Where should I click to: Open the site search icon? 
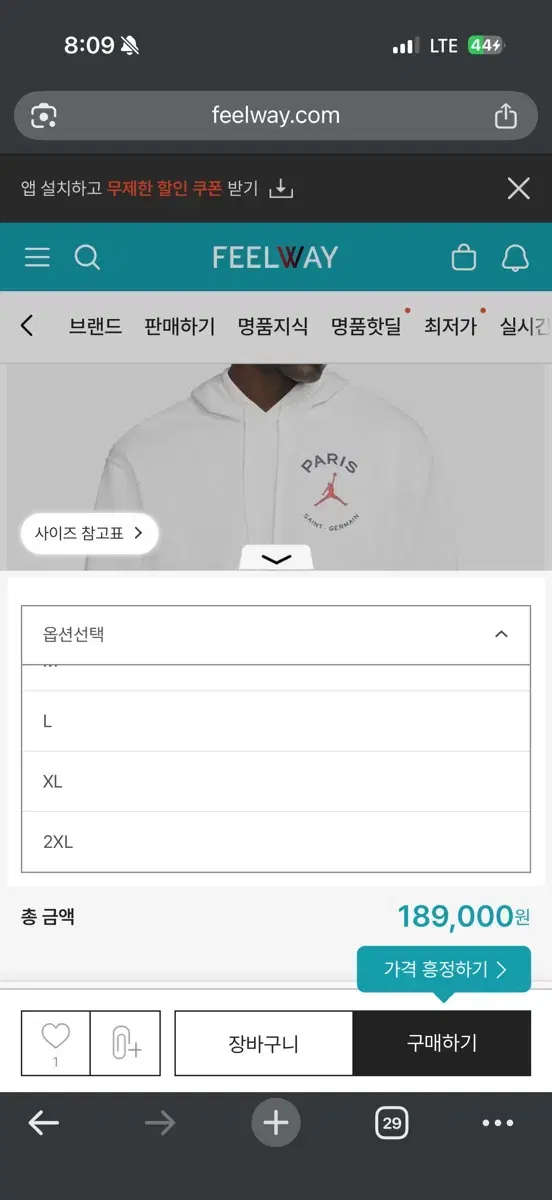point(88,257)
